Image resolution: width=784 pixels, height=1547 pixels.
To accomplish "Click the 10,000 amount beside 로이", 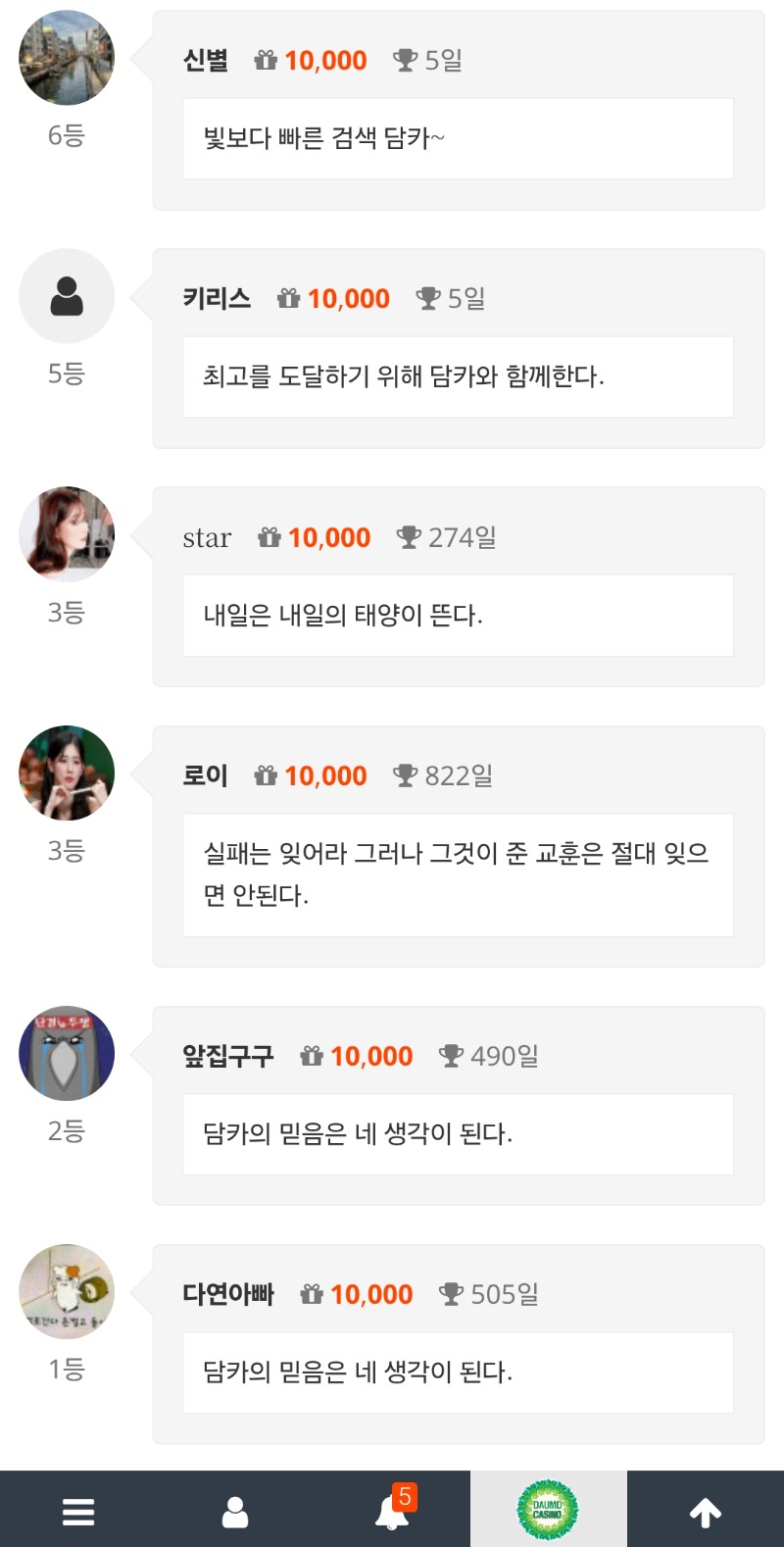I will pos(325,774).
